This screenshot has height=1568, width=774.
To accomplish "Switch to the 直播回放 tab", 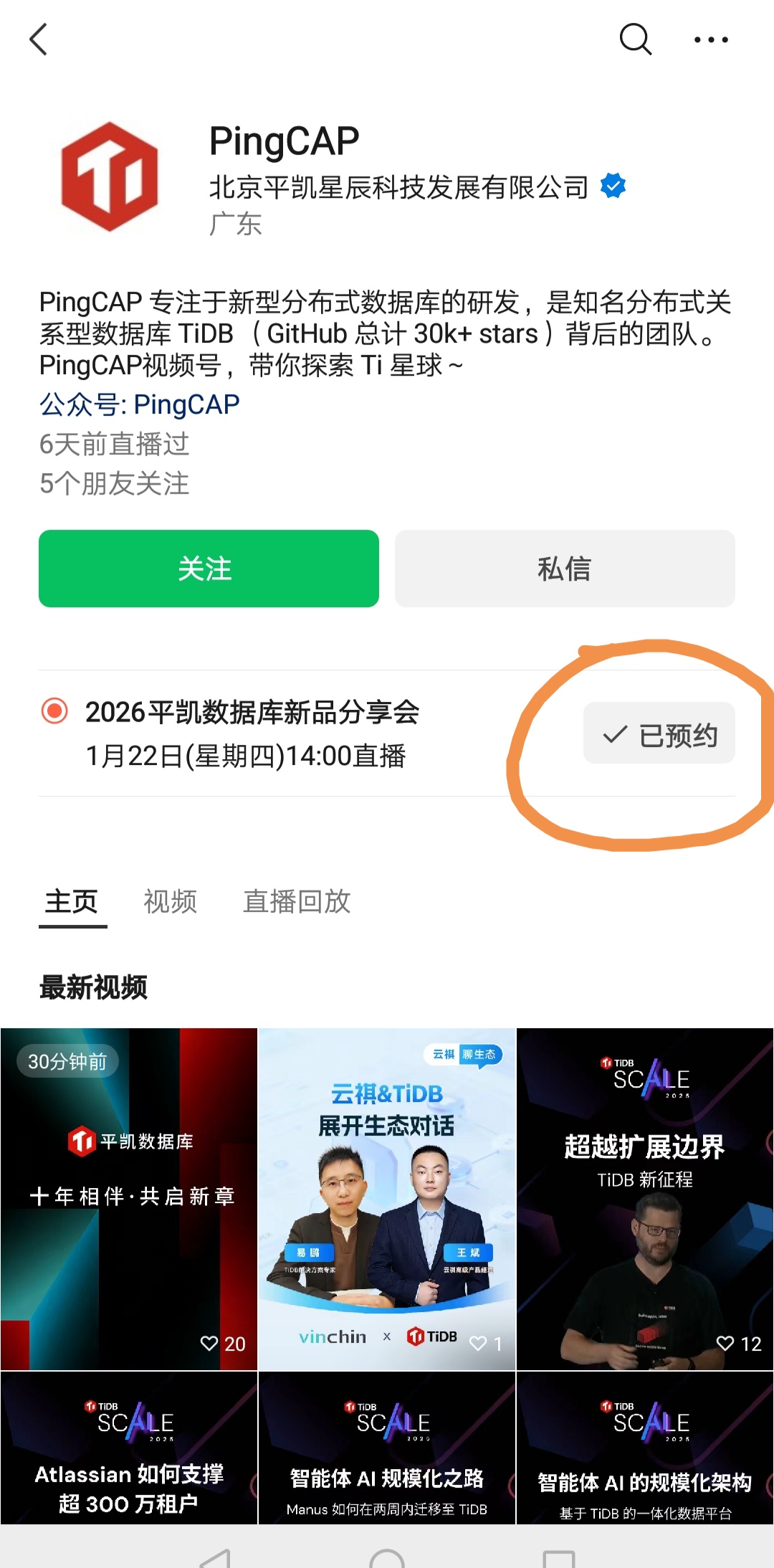I will click(297, 901).
